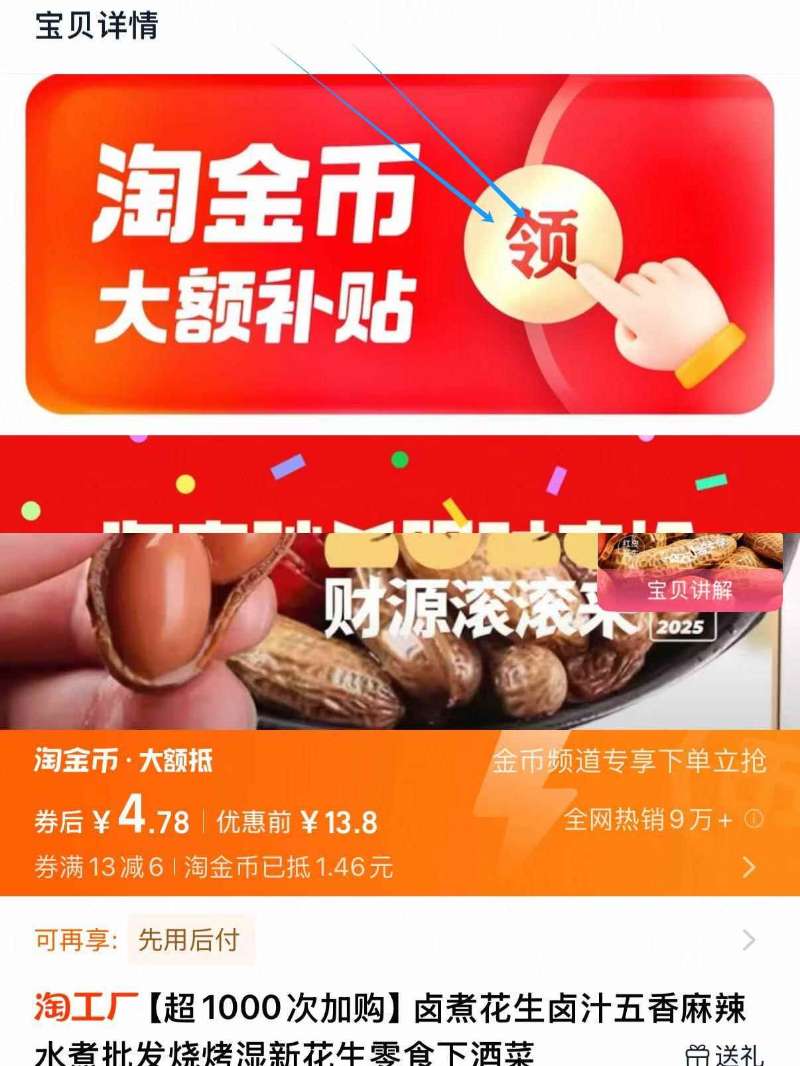
Task: Open the 先用后付 payment option row
Action: pos(400,940)
